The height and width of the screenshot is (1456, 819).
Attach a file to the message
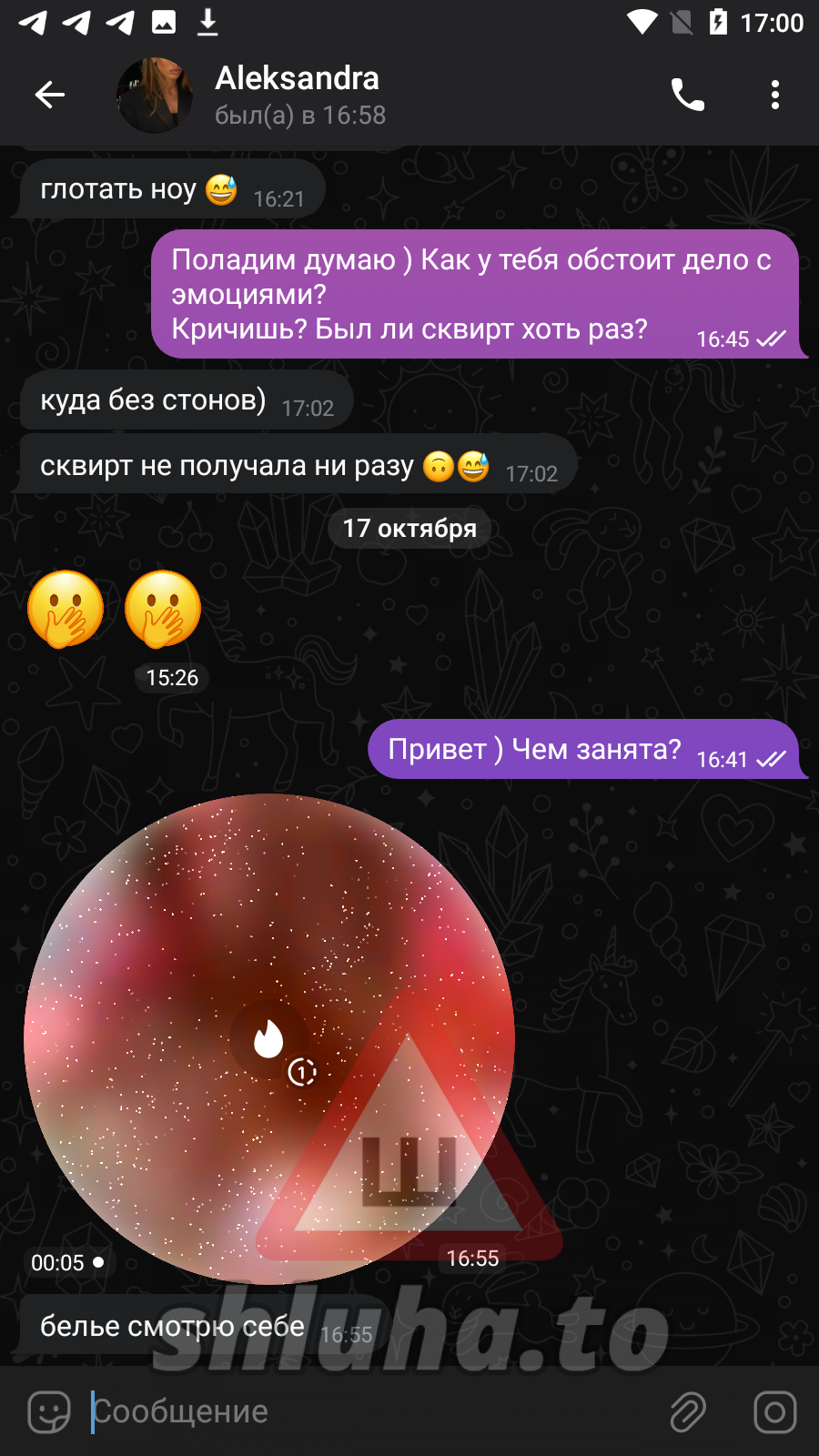[688, 1412]
